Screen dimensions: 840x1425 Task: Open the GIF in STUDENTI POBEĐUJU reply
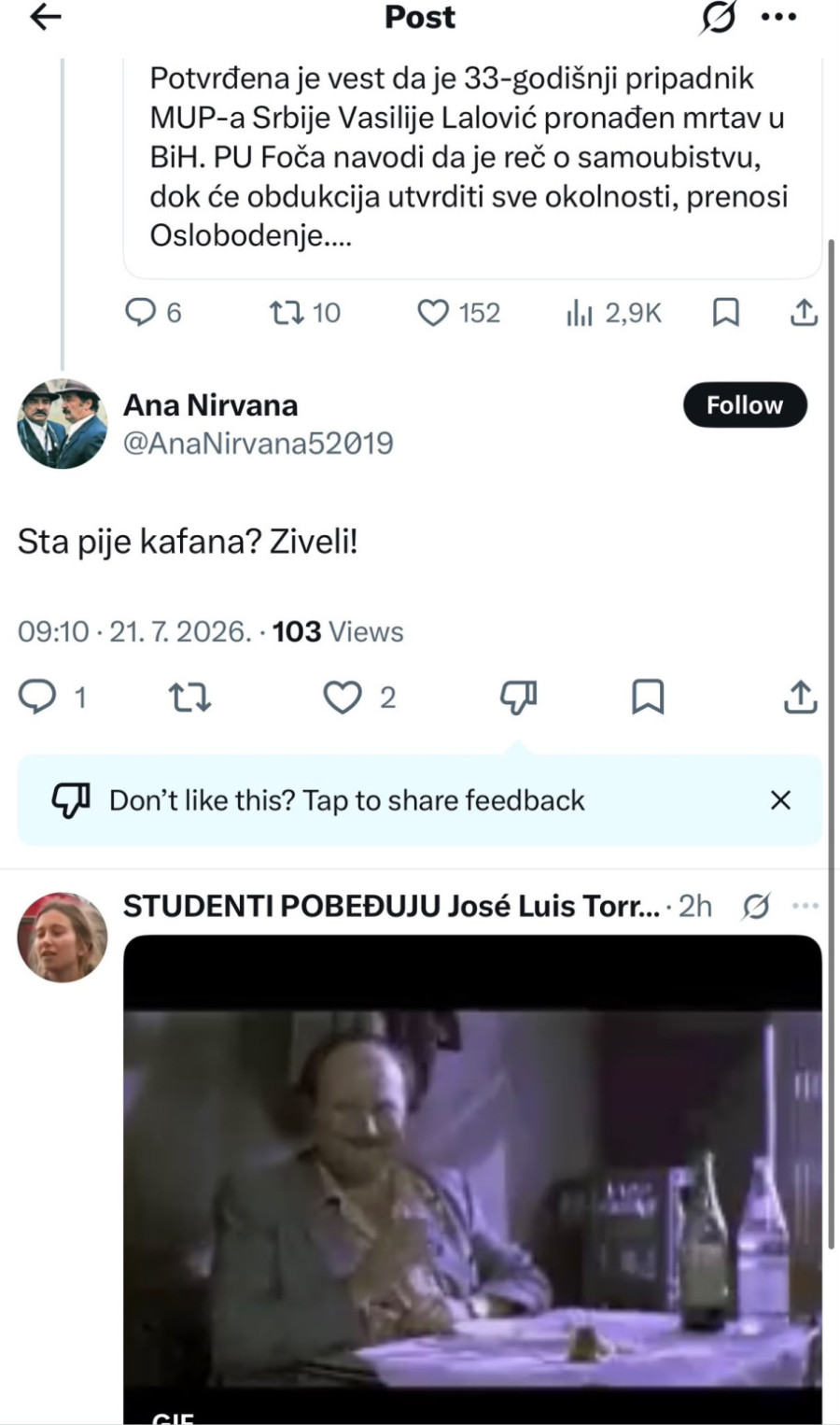tap(472, 1178)
